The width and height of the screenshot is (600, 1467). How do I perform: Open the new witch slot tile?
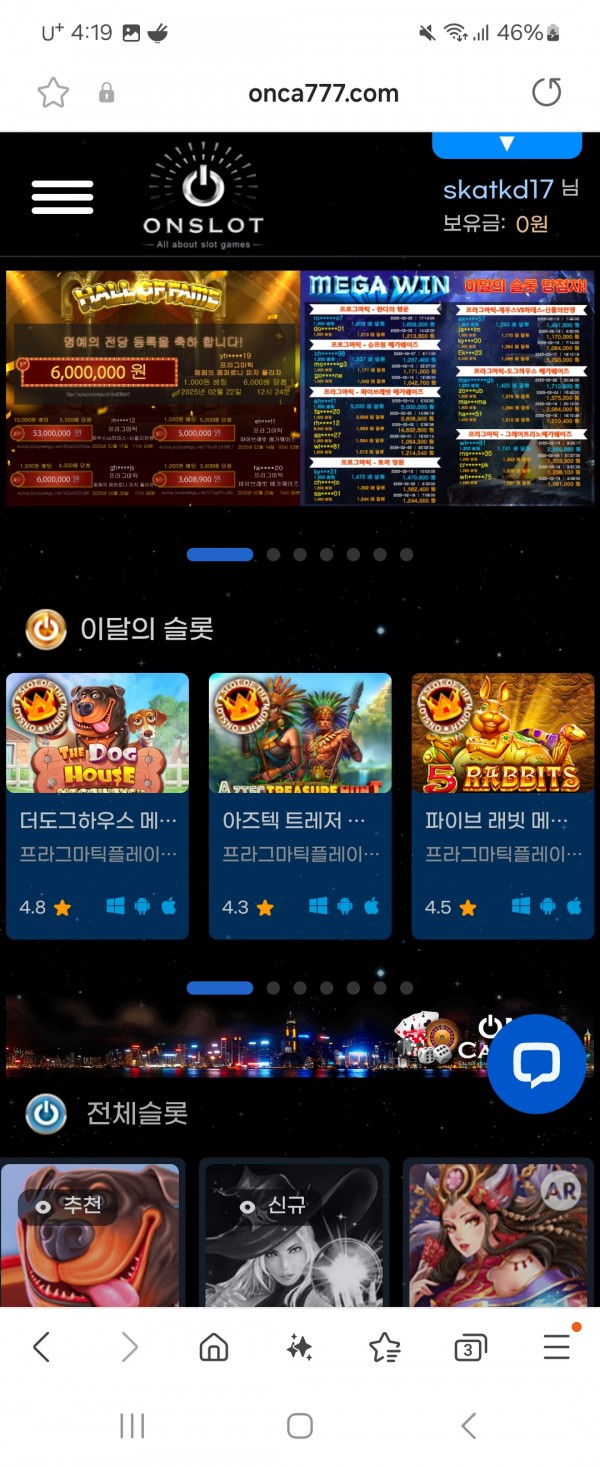coord(294,1235)
